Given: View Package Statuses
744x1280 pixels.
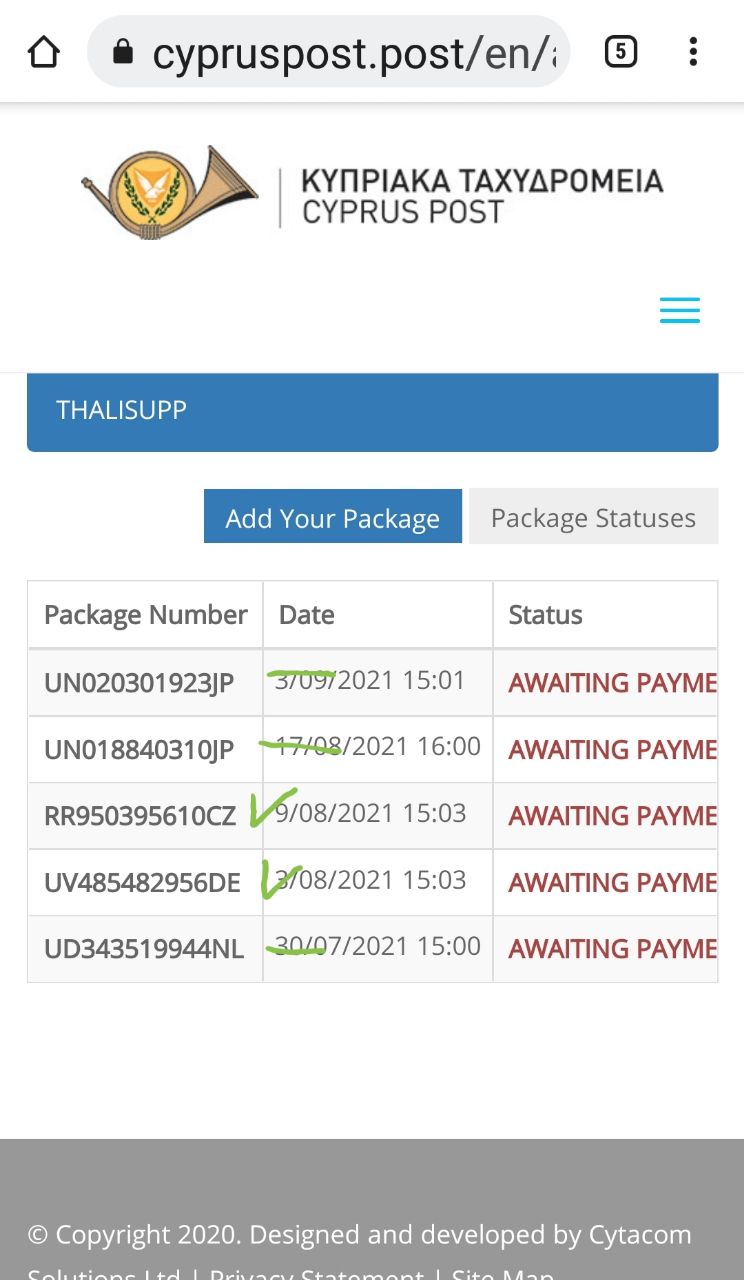Looking at the screenshot, I should [593, 517].
